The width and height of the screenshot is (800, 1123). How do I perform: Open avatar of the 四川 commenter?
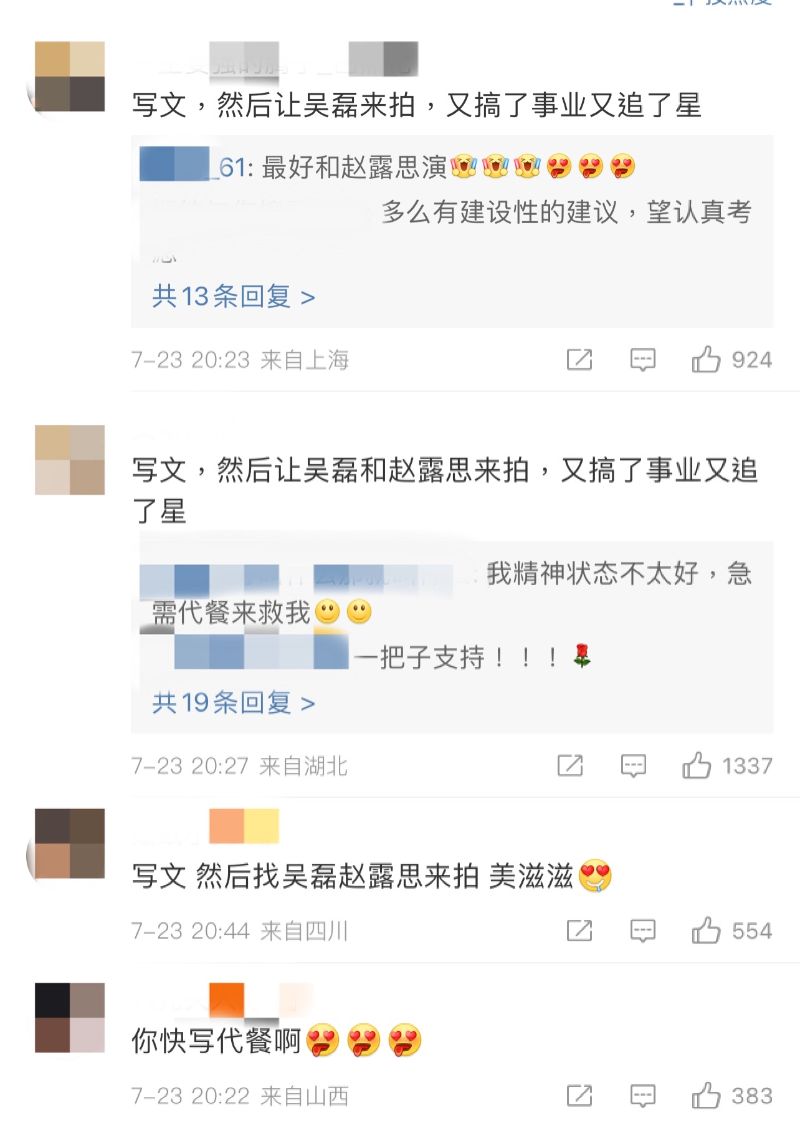click(x=70, y=843)
